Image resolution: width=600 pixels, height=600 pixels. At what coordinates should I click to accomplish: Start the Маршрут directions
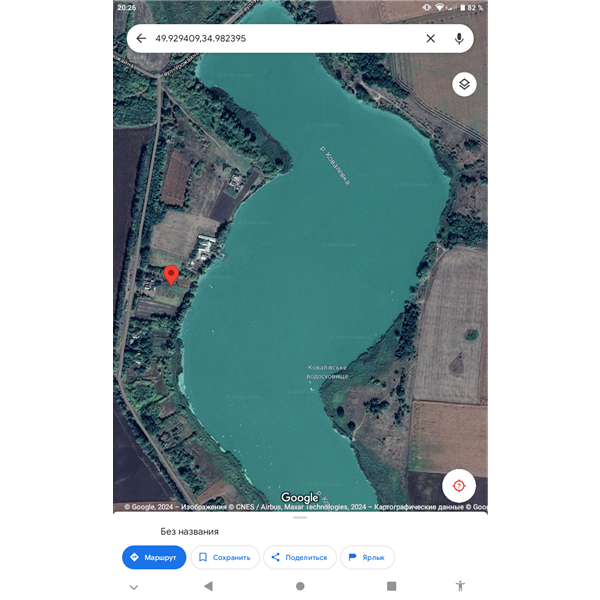tap(154, 557)
